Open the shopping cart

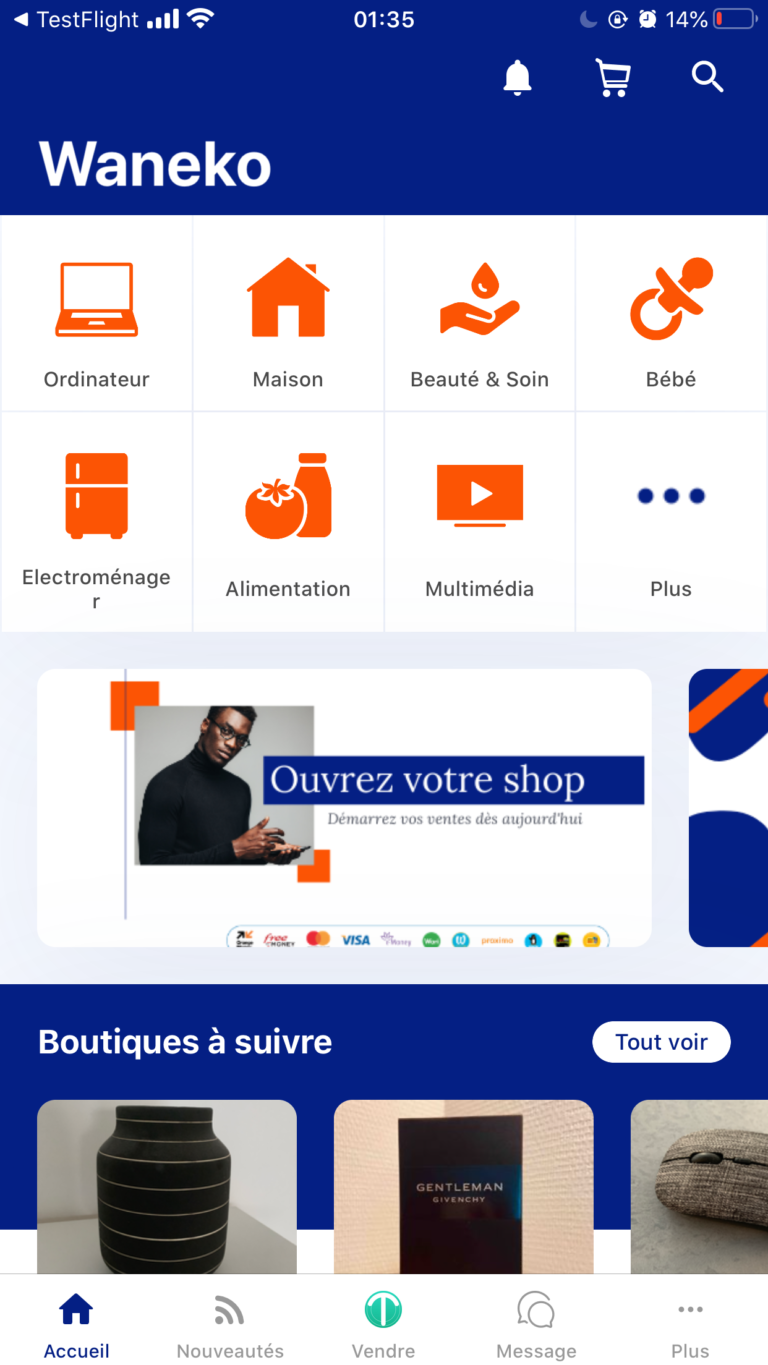pos(612,77)
